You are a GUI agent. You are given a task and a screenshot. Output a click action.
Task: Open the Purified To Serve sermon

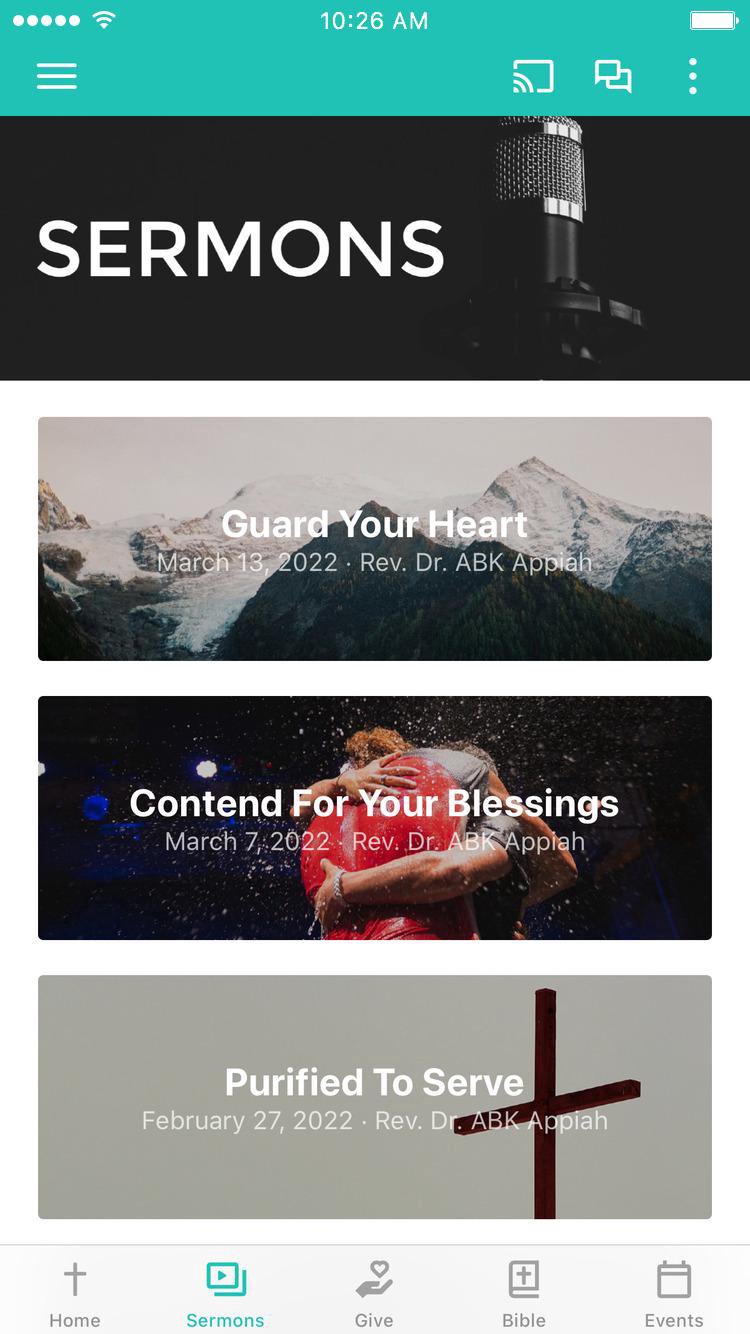375,1097
